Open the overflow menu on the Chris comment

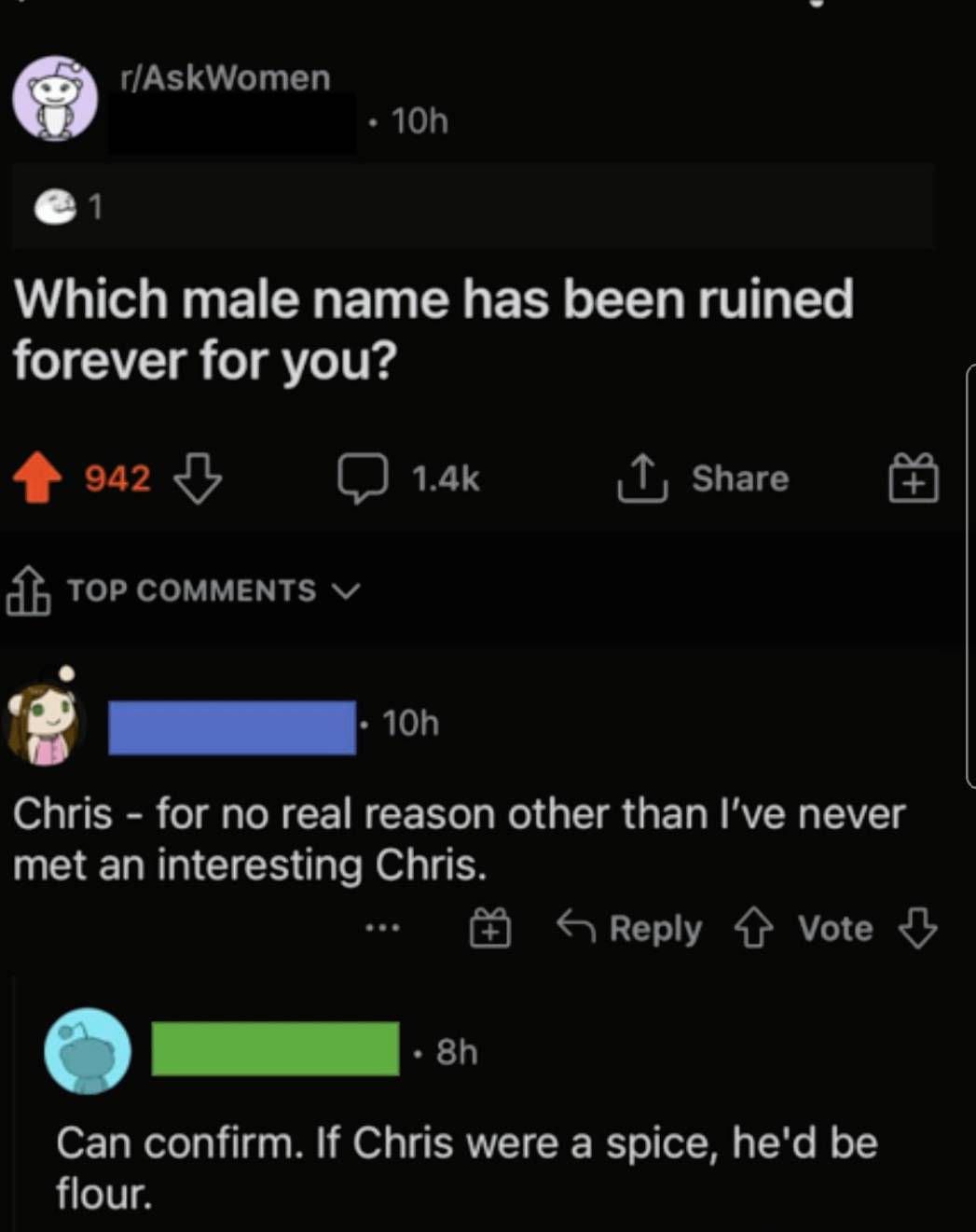[382, 928]
